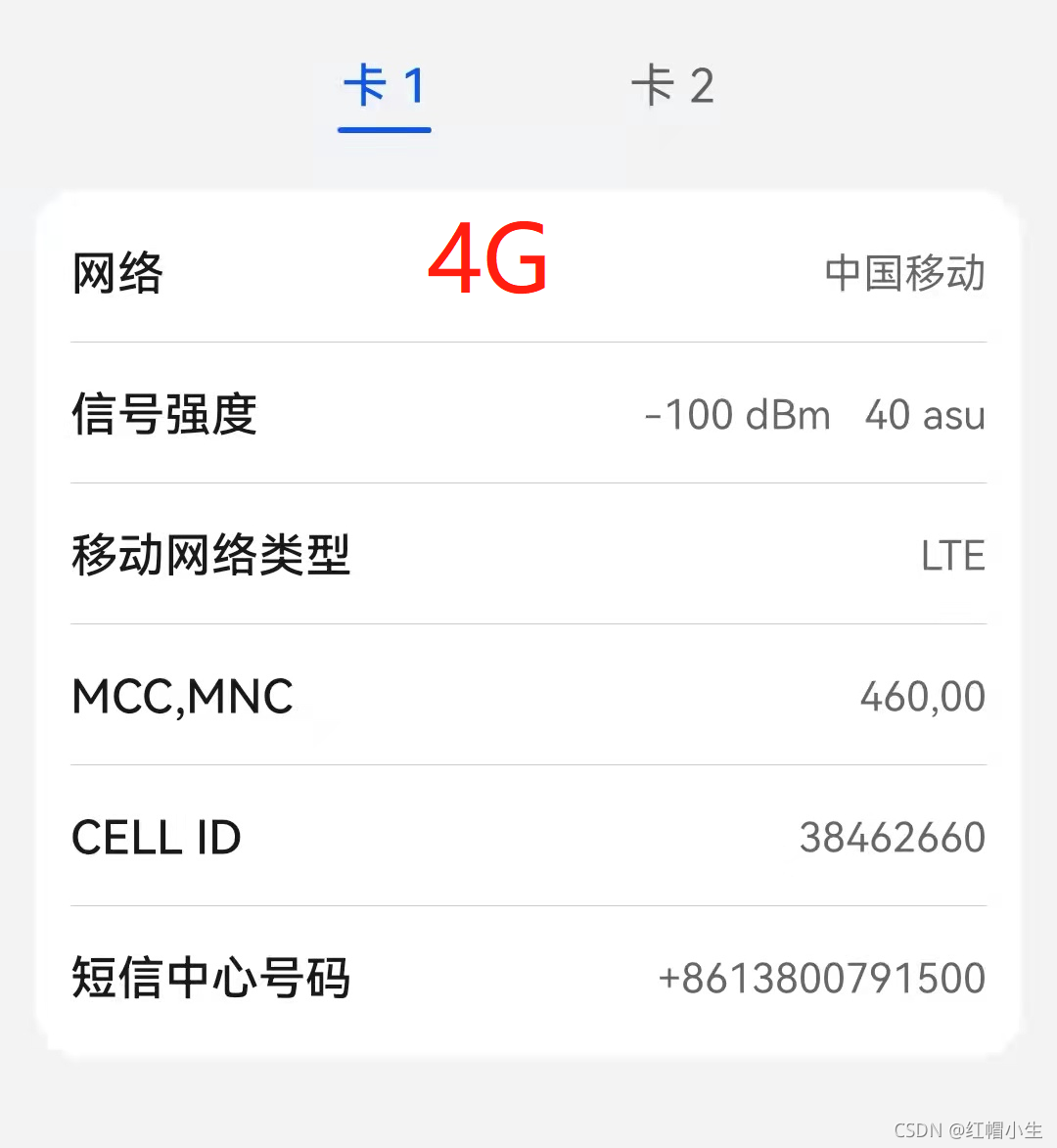Tap the 移动网络类型 row

click(x=211, y=556)
